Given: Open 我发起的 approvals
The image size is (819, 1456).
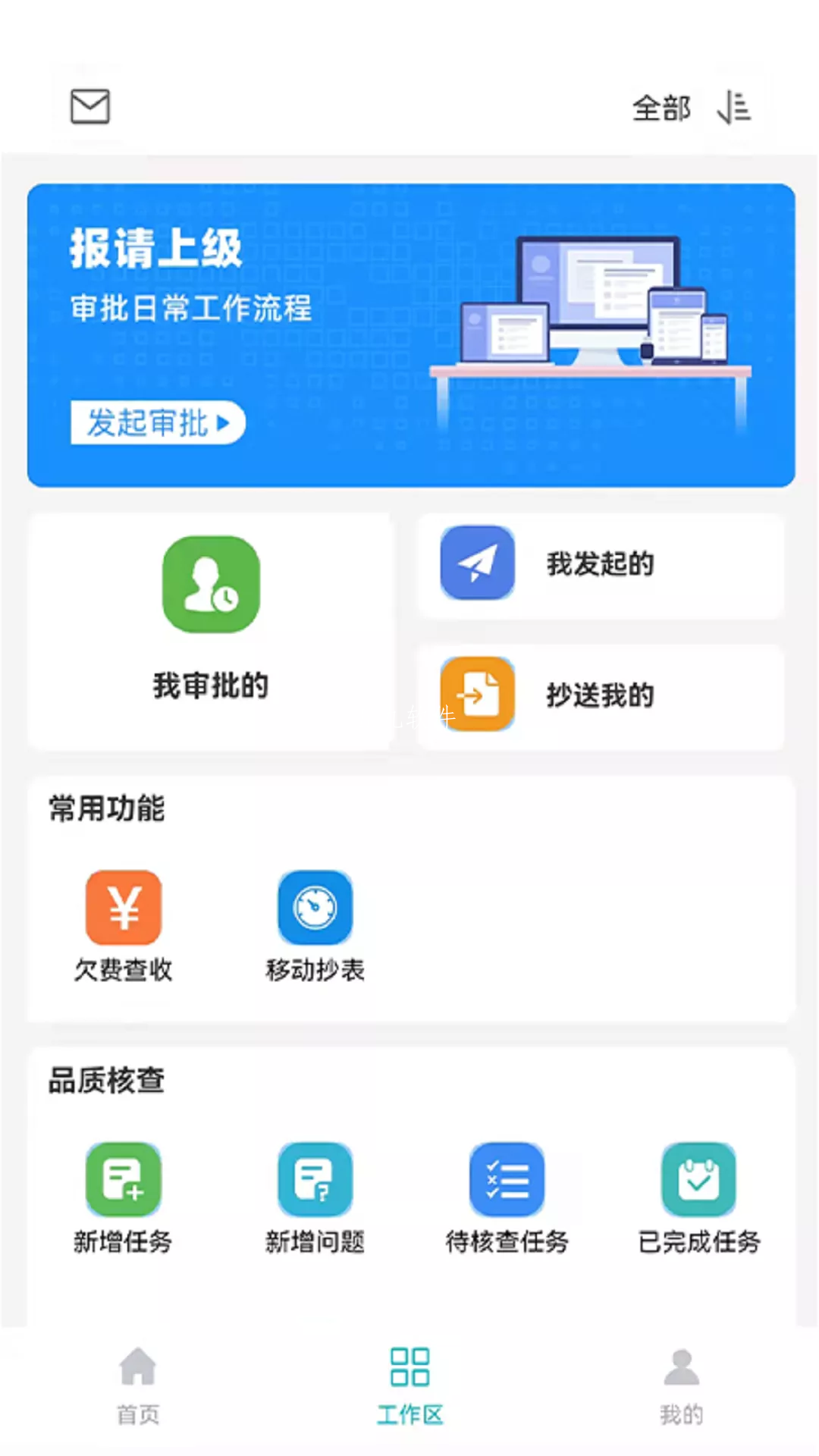Looking at the screenshot, I should click(601, 564).
